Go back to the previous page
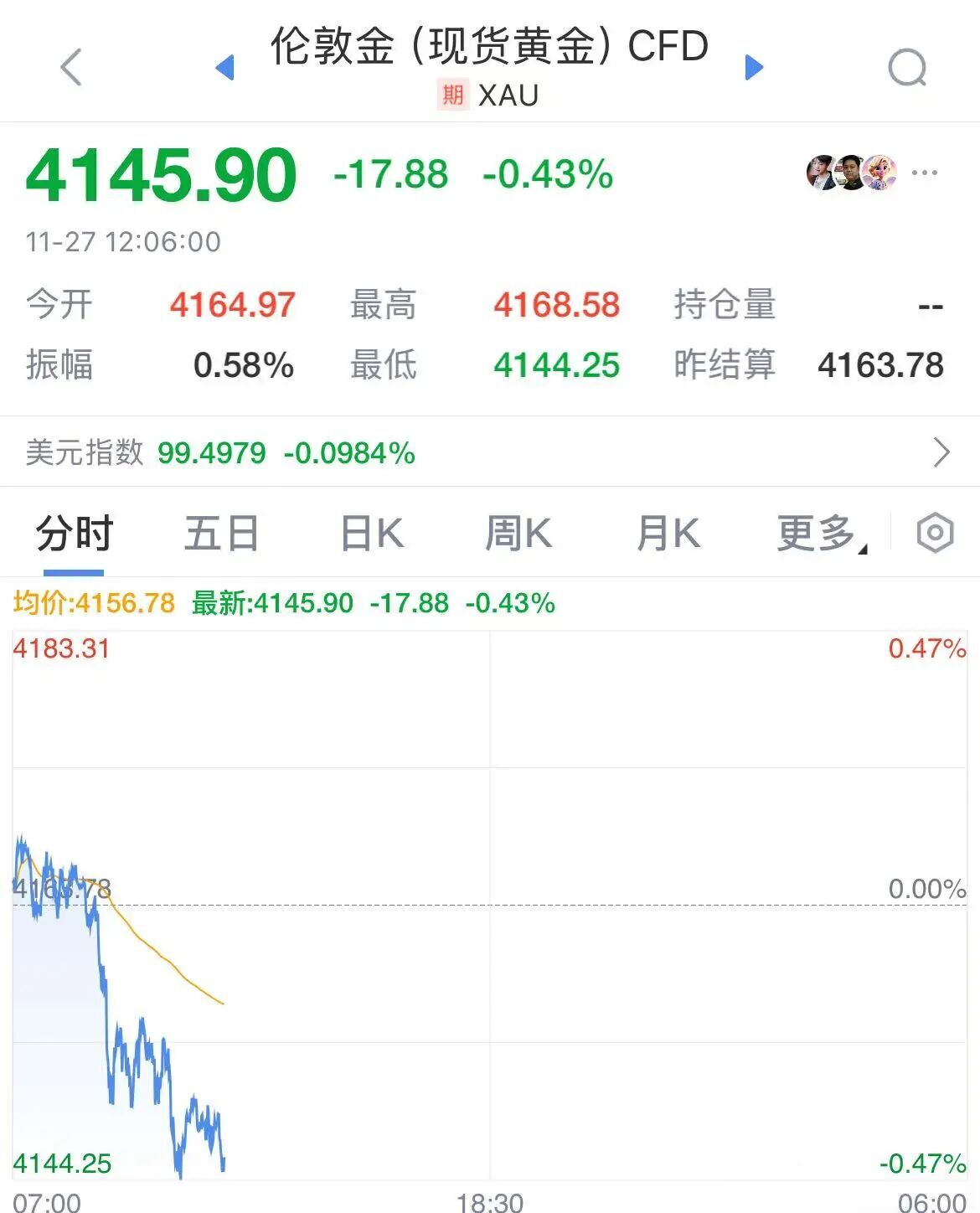Viewport: 980px width, 1213px height. coord(72,67)
